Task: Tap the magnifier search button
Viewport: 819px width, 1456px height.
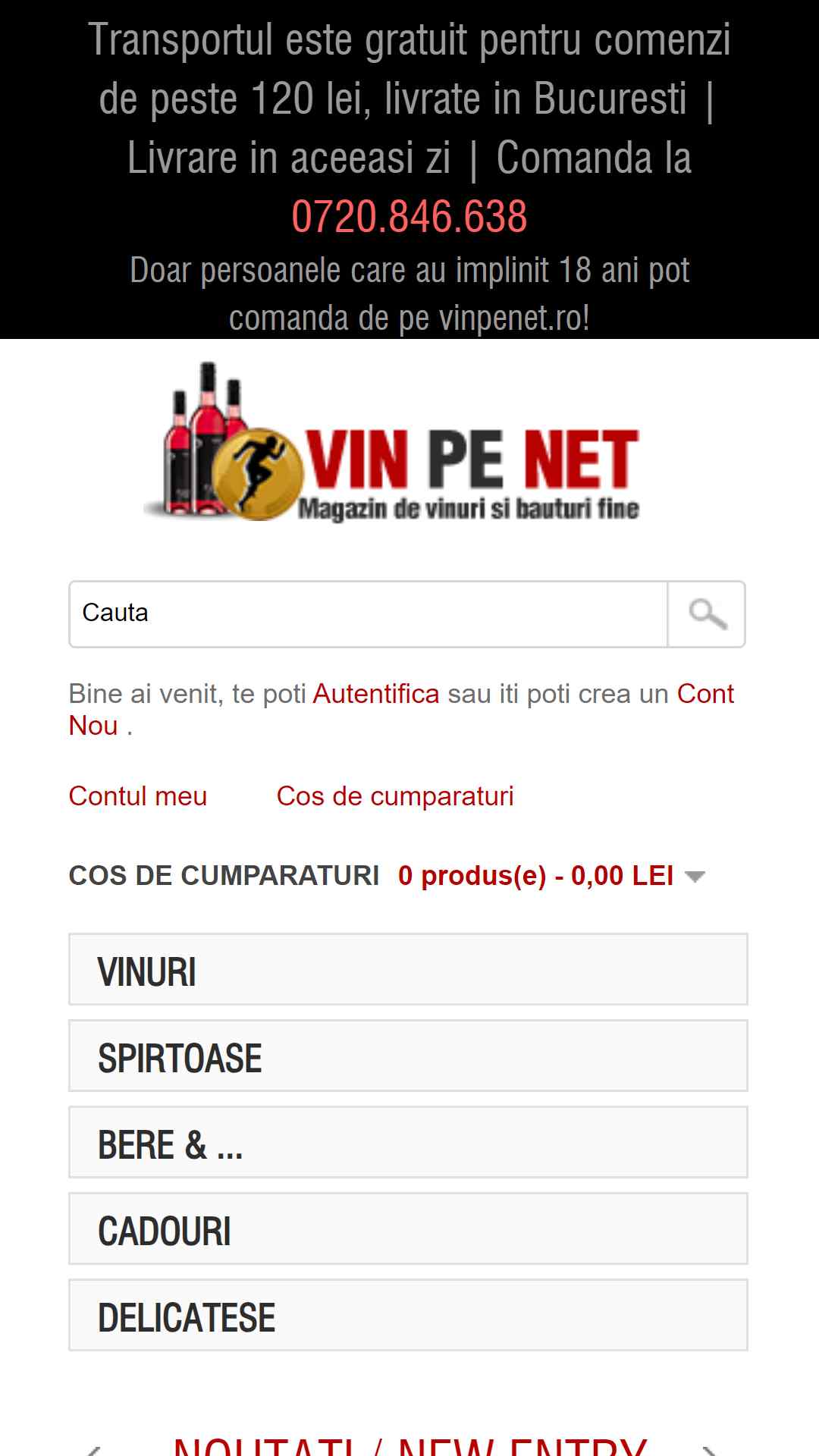Action: pyautogui.click(x=707, y=614)
